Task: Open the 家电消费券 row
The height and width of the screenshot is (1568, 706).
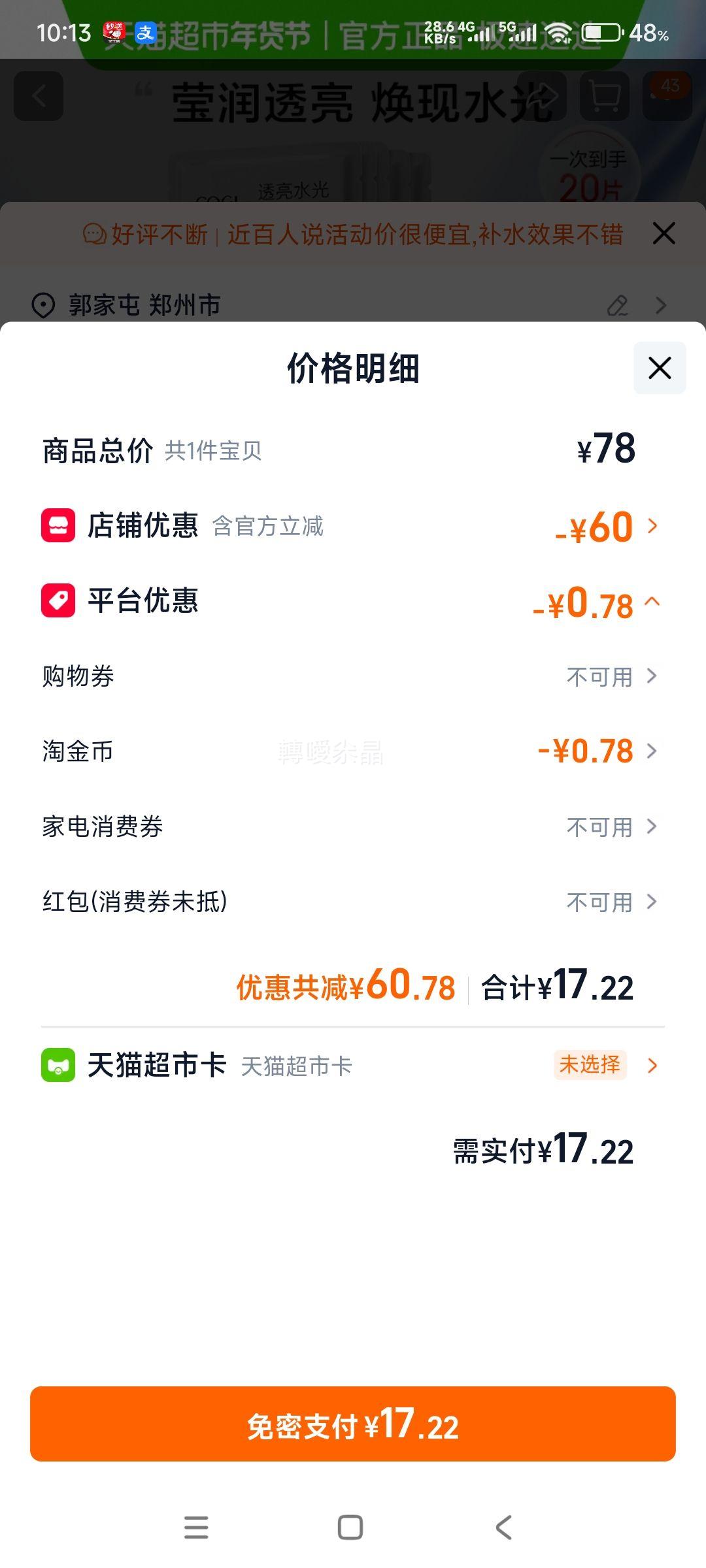Action: [353, 826]
